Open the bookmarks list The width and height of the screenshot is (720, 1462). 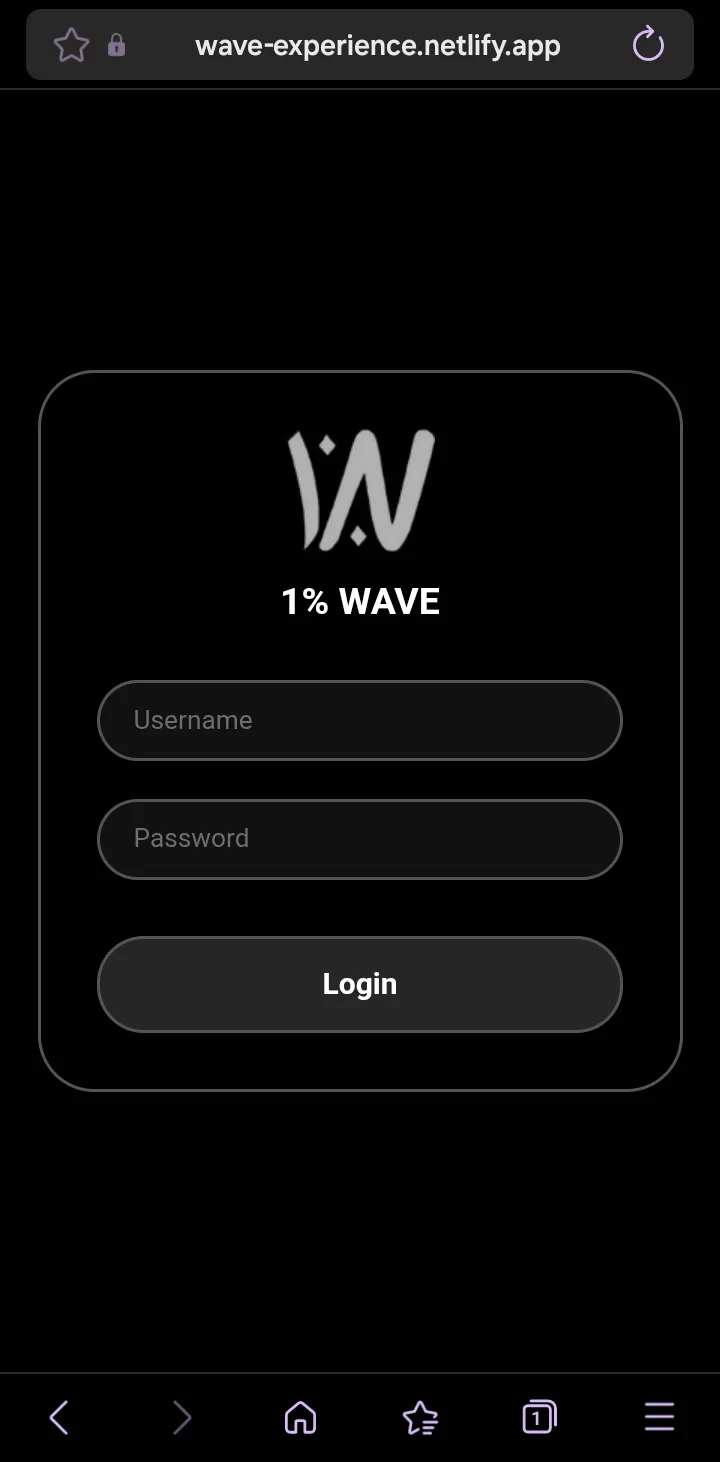420,1417
